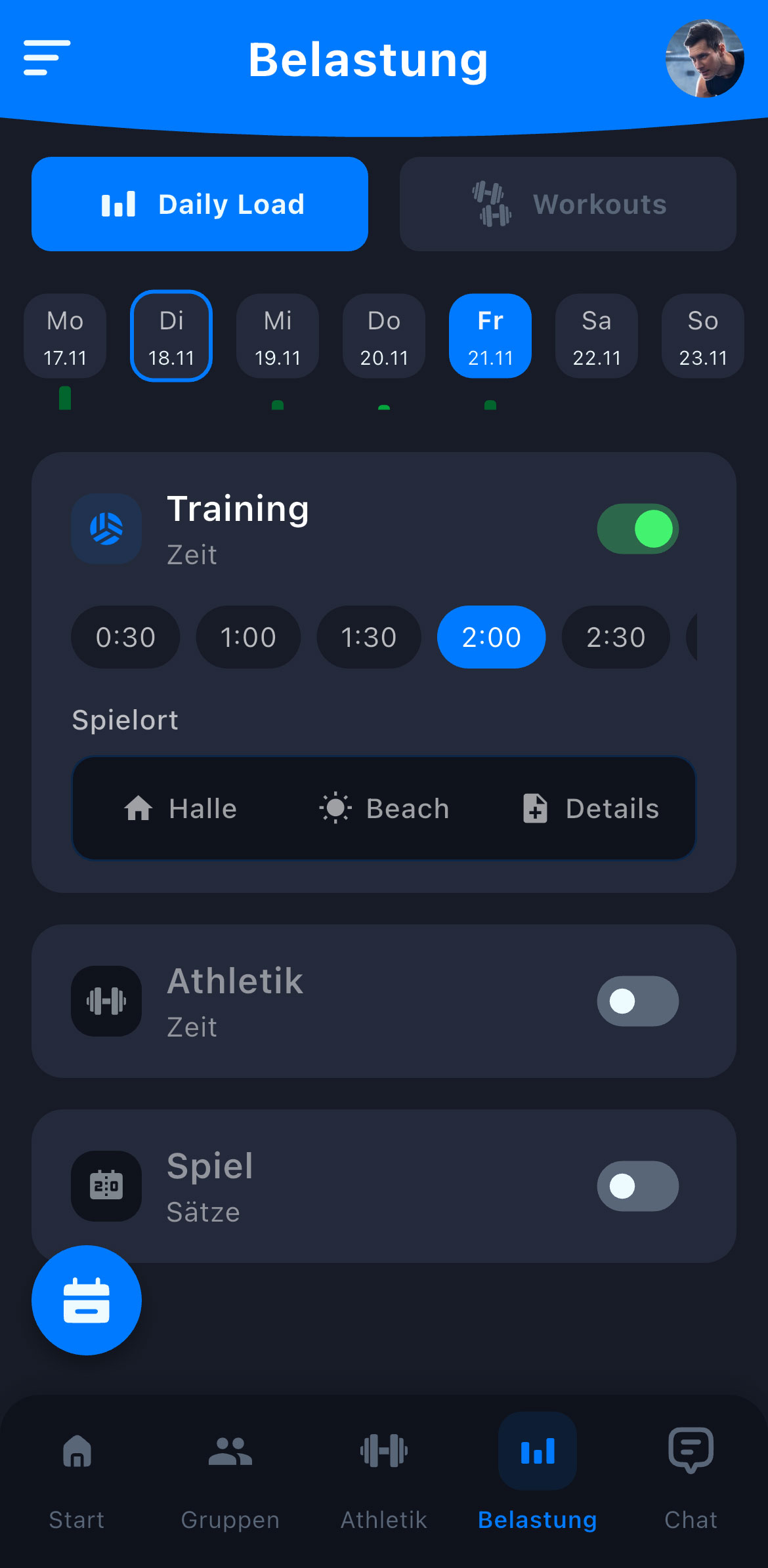This screenshot has height=1568, width=768.
Task: Enable the Athletik switch
Action: coord(637,1001)
